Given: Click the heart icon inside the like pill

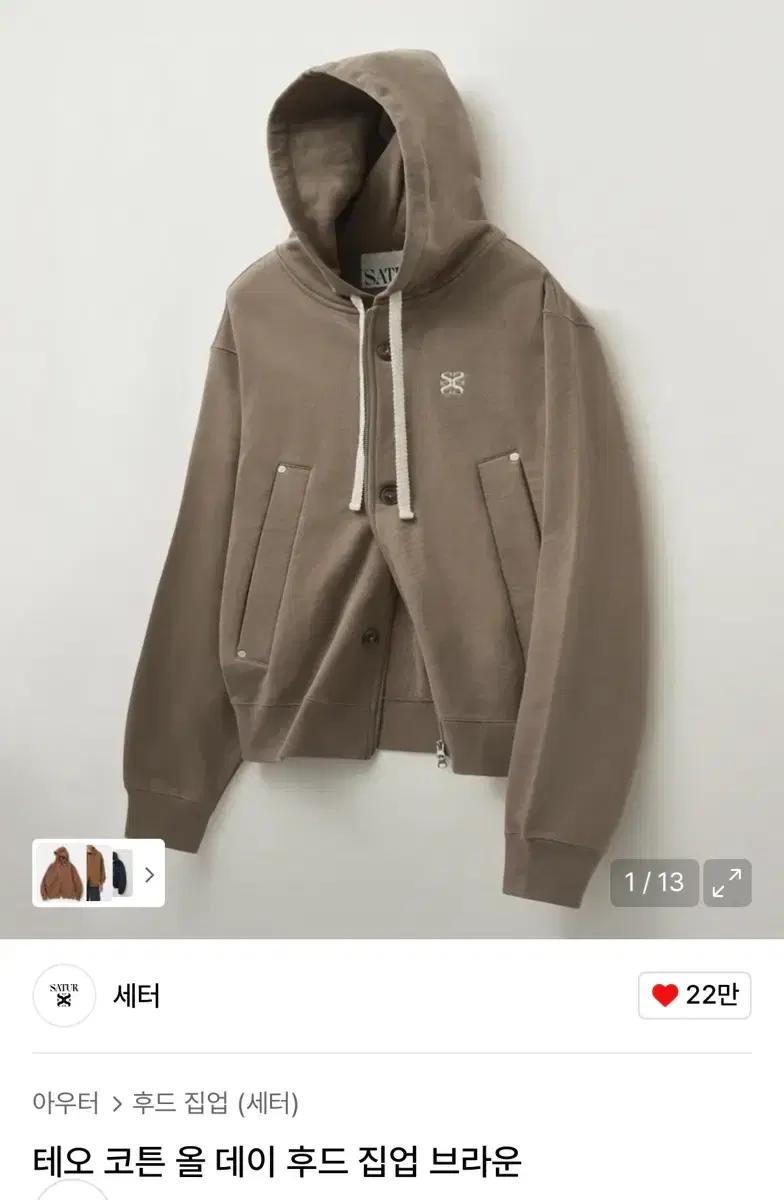Looking at the screenshot, I should click(x=663, y=993).
